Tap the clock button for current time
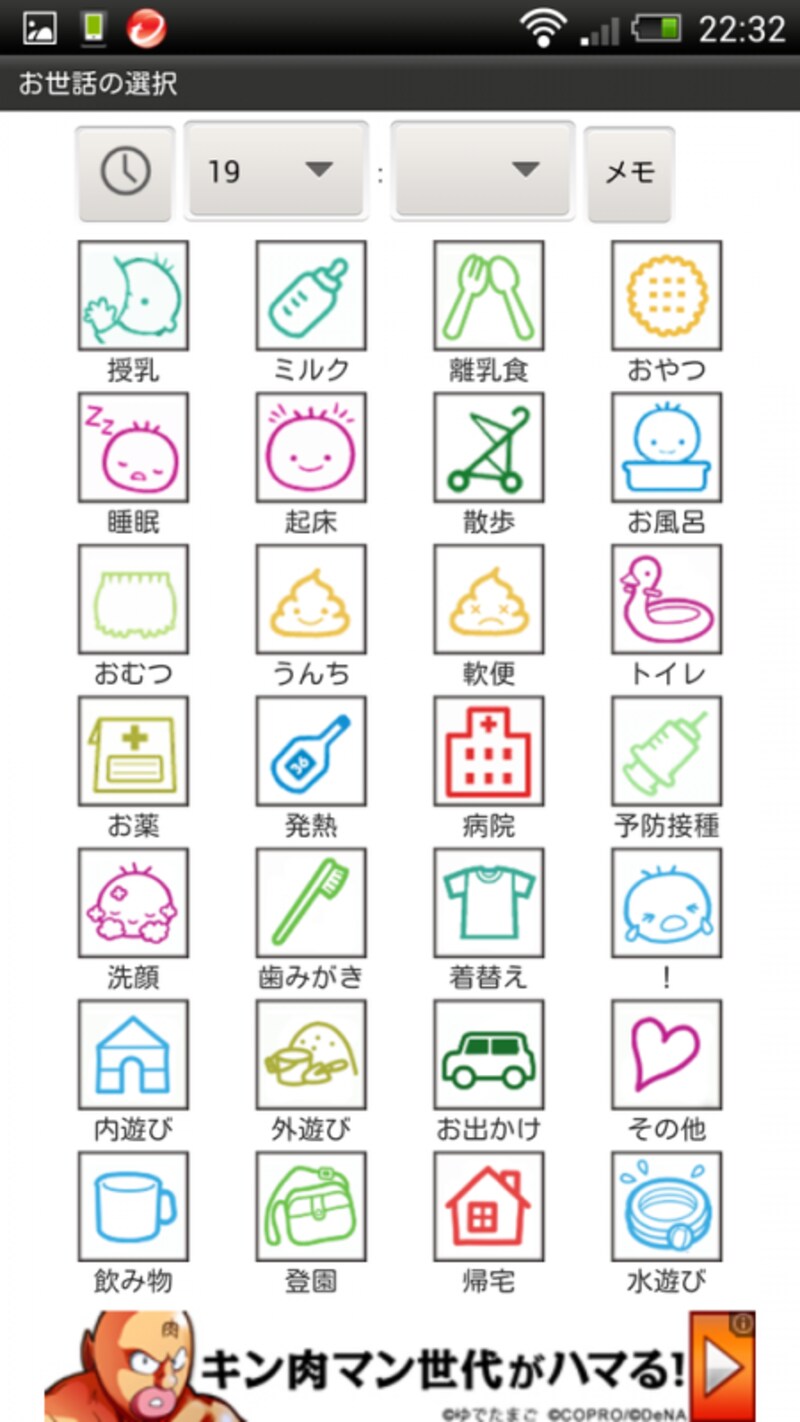The image size is (800, 1422). [126, 172]
